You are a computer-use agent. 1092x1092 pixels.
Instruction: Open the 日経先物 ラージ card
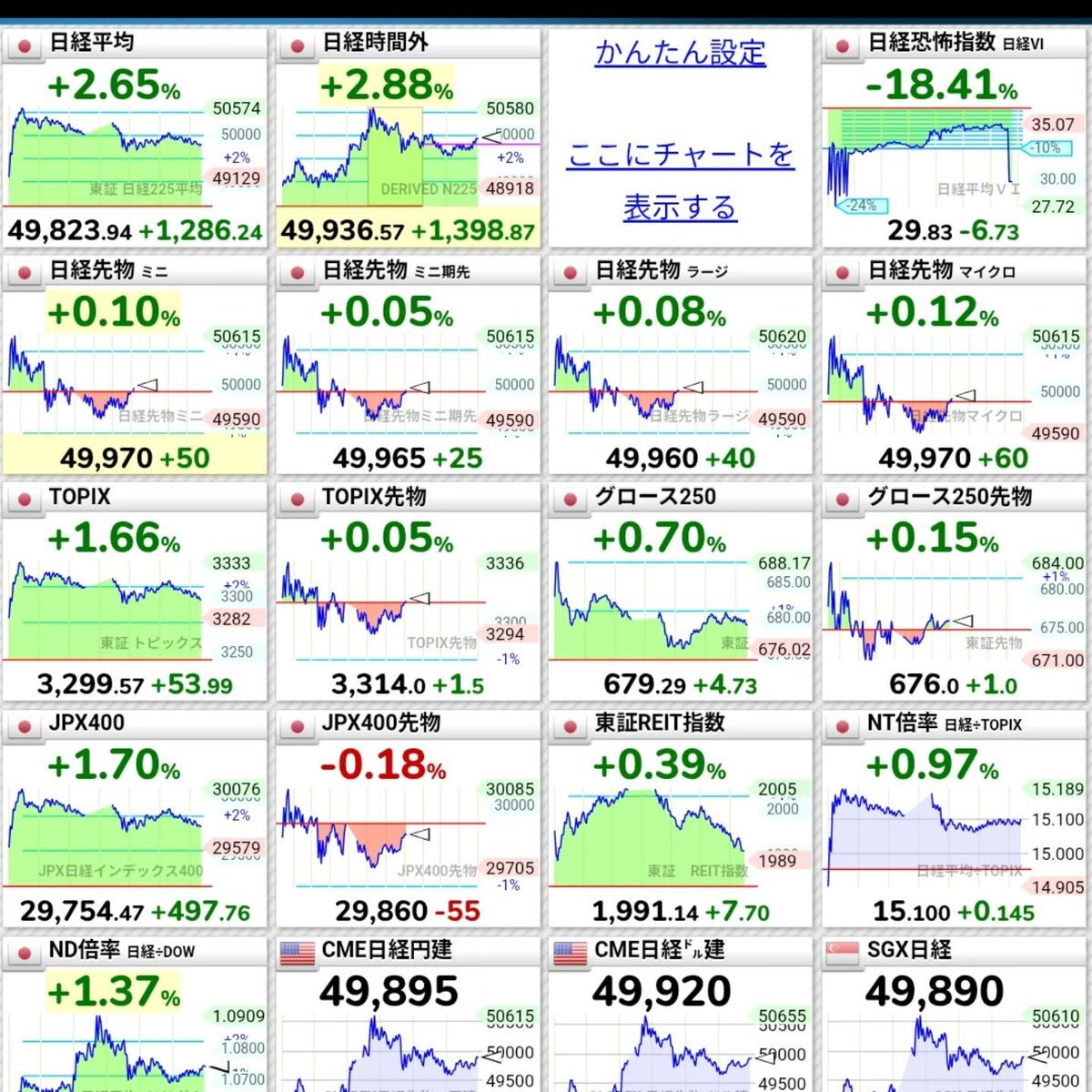click(680, 366)
